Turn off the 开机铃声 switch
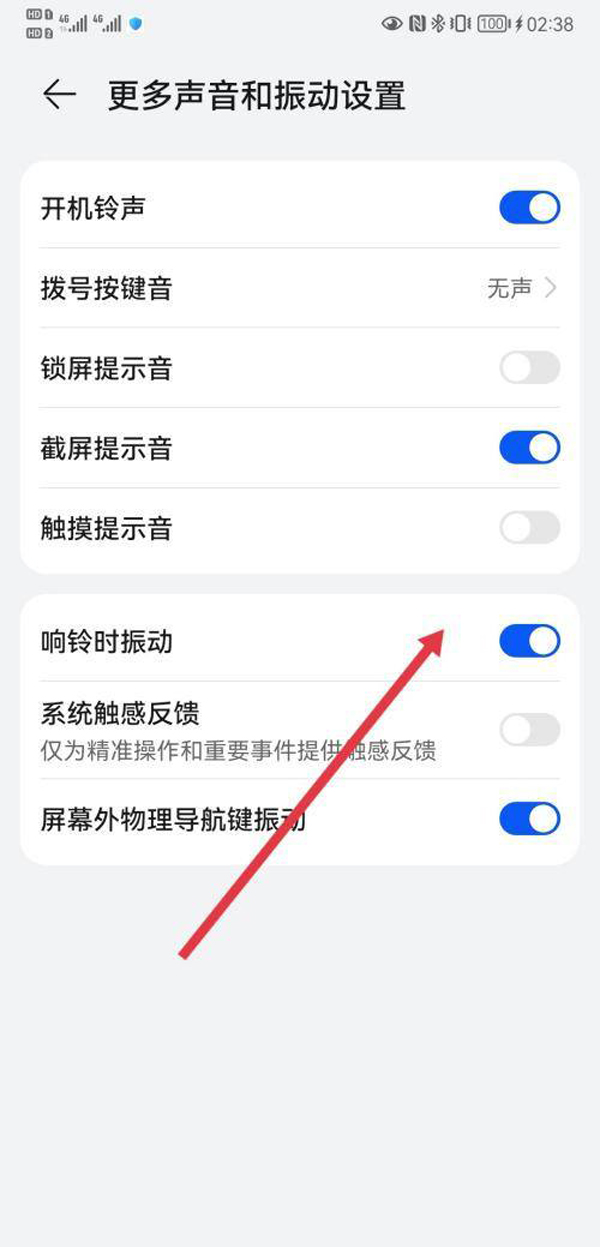 529,208
